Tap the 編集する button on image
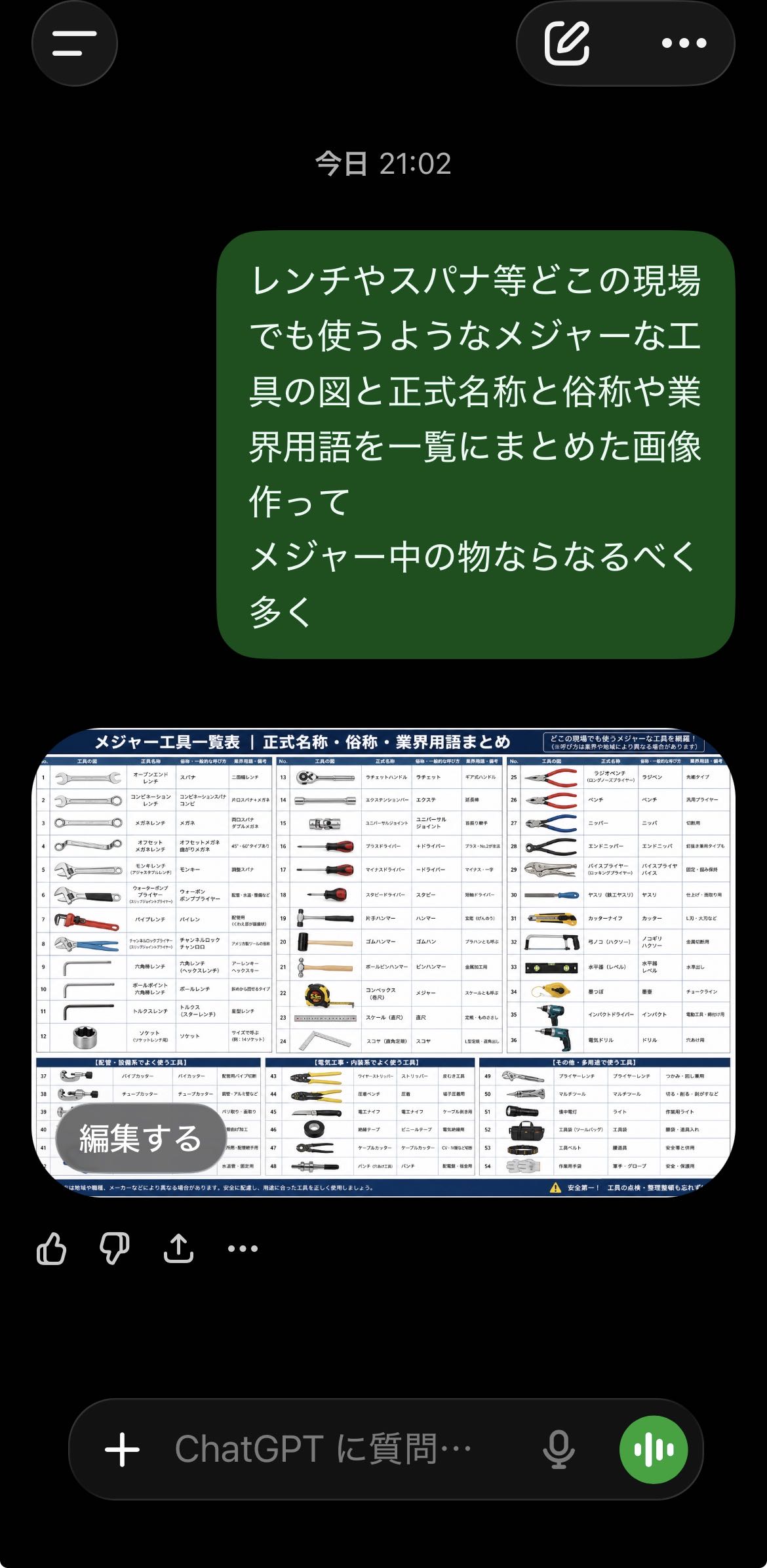The image size is (767, 1568). (140, 1138)
